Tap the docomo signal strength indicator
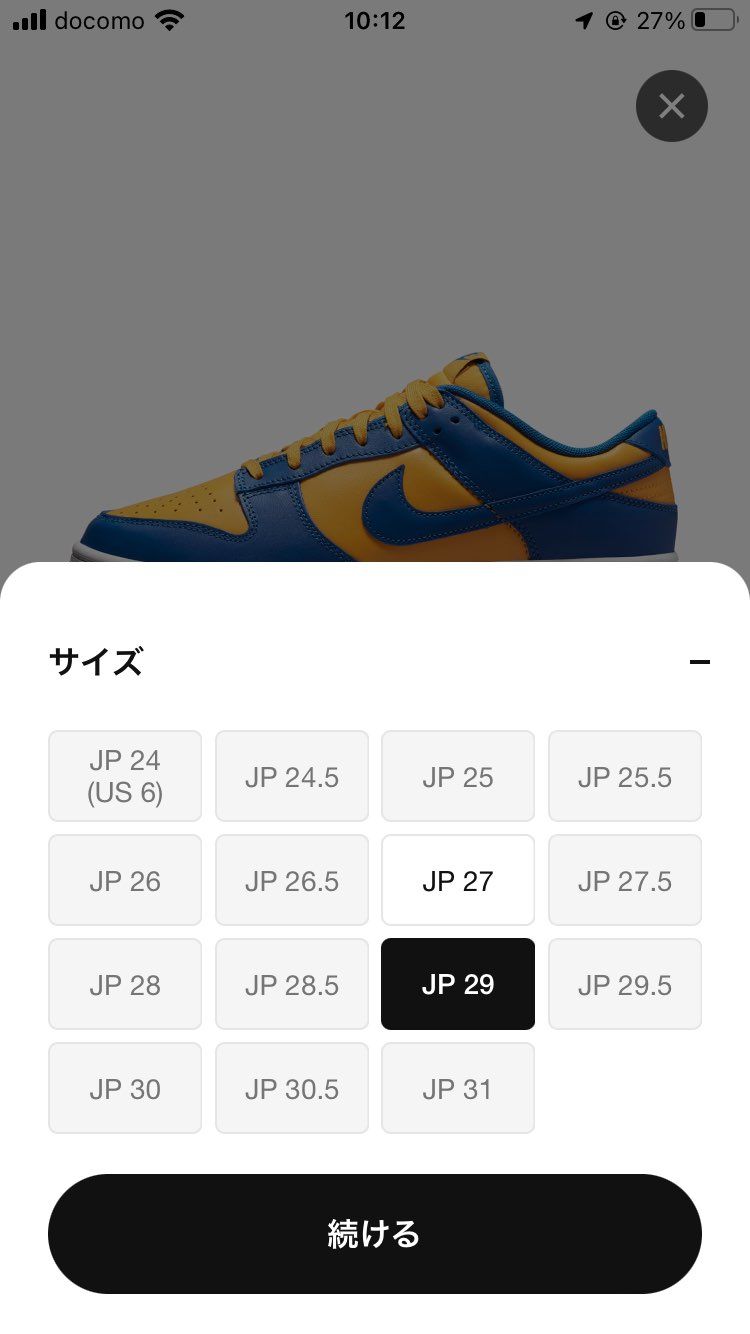750x1334 pixels. click(27, 19)
